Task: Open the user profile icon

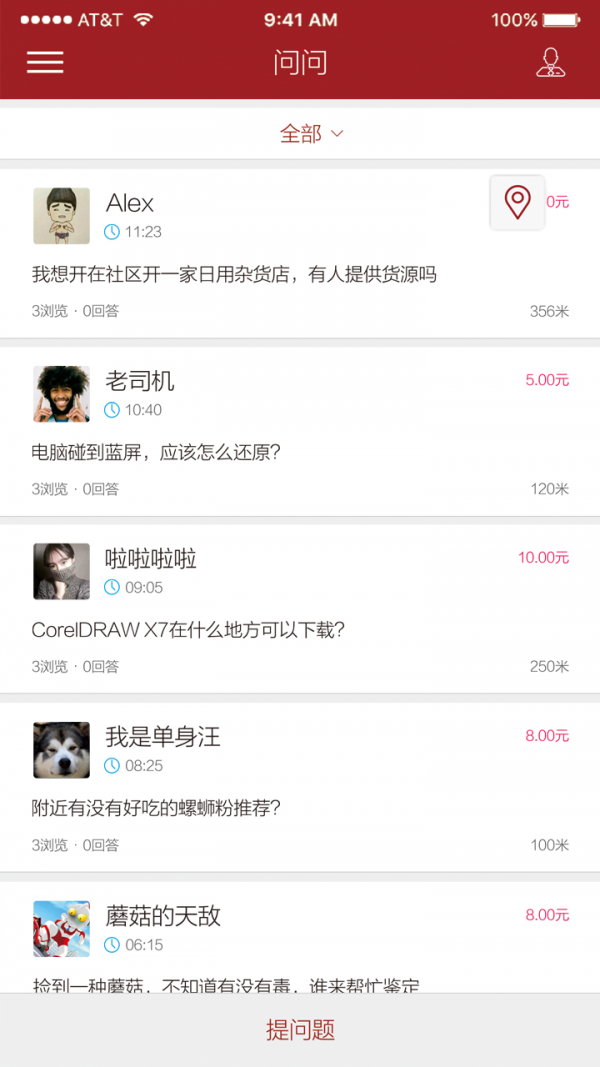Action: [550, 63]
